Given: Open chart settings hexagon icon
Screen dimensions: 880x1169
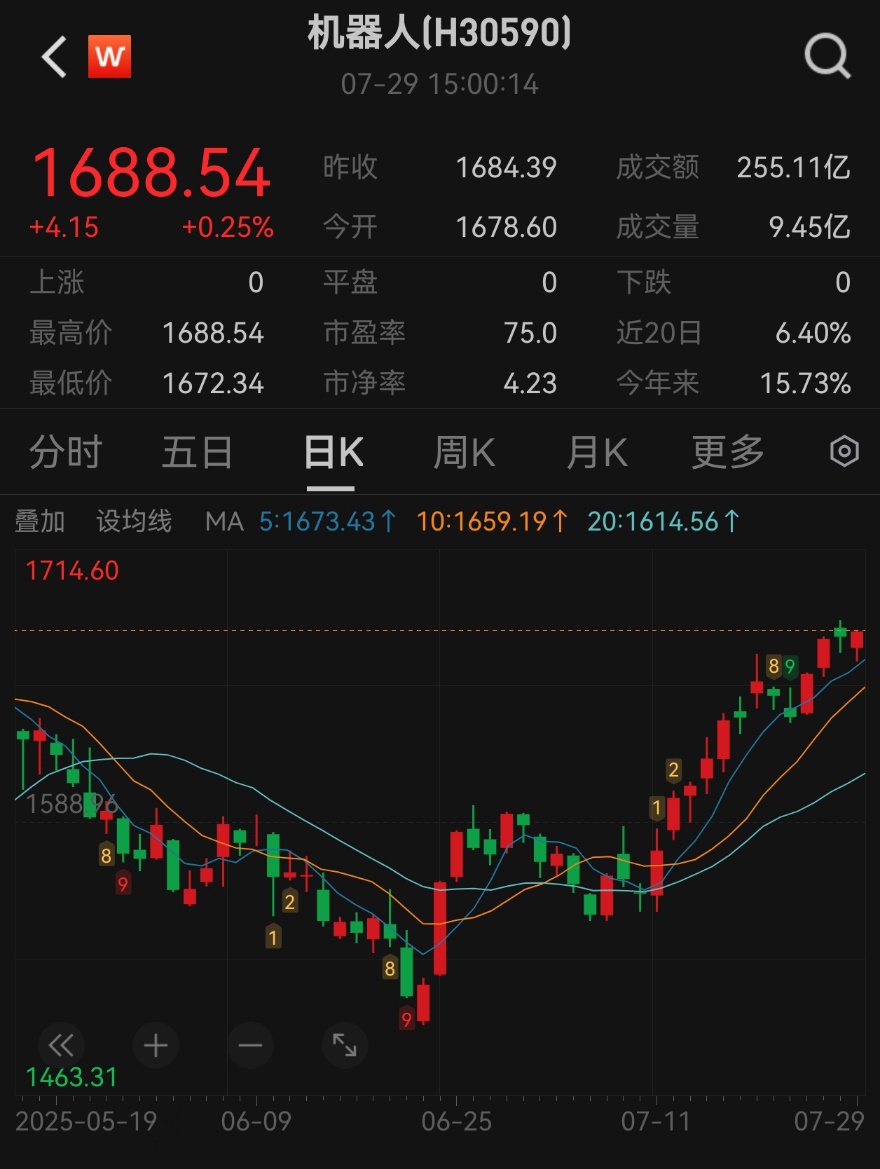Looking at the screenshot, I should click(844, 452).
